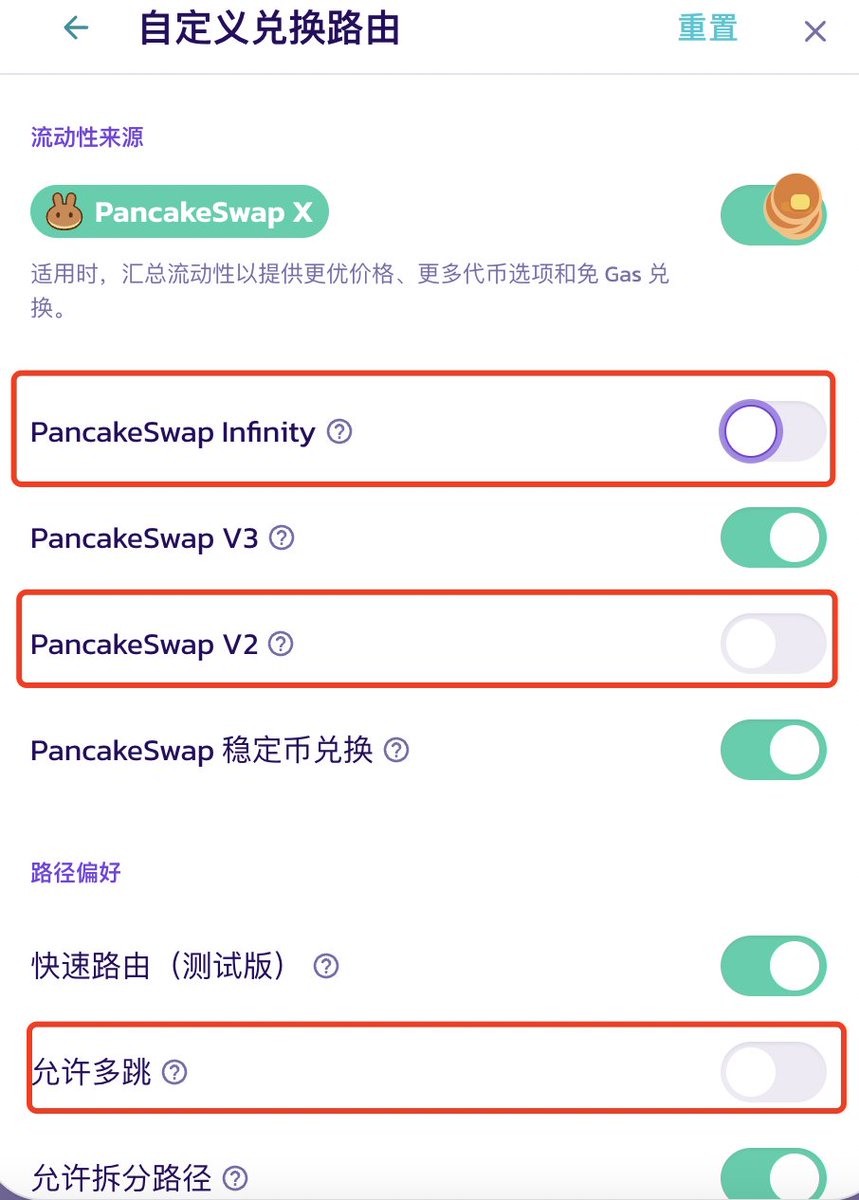Toggle off 快速路由（测试版）
The image size is (859, 1200).
click(773, 966)
